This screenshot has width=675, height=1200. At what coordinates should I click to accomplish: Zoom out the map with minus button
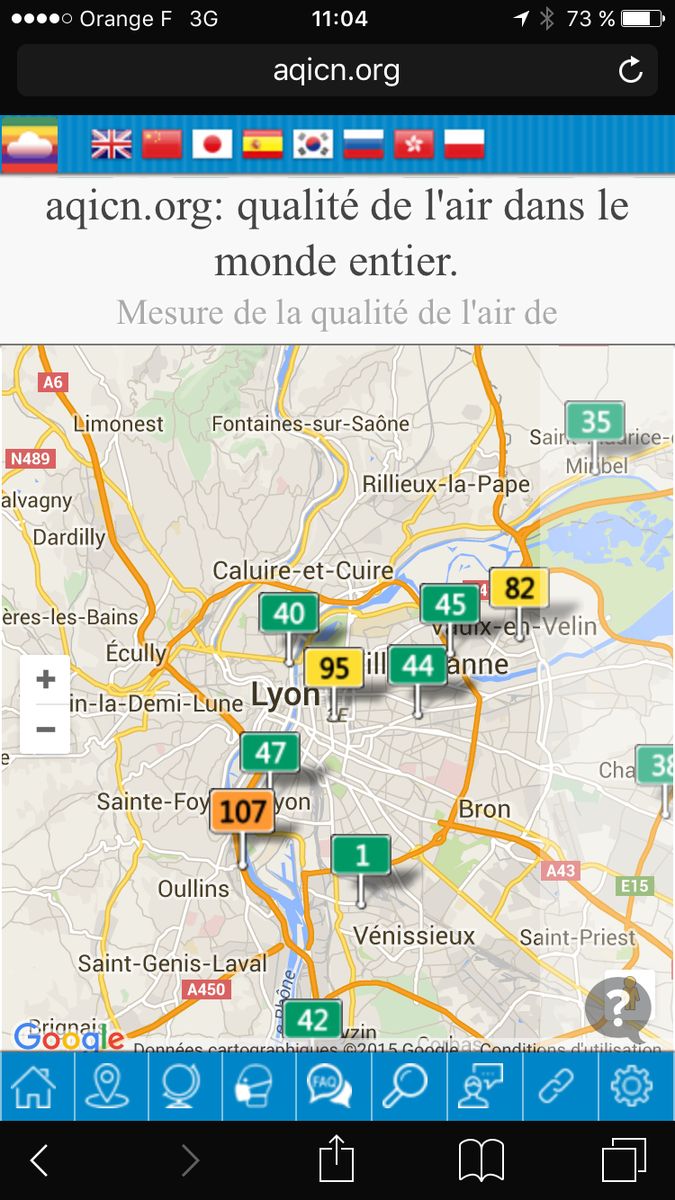tap(45, 729)
